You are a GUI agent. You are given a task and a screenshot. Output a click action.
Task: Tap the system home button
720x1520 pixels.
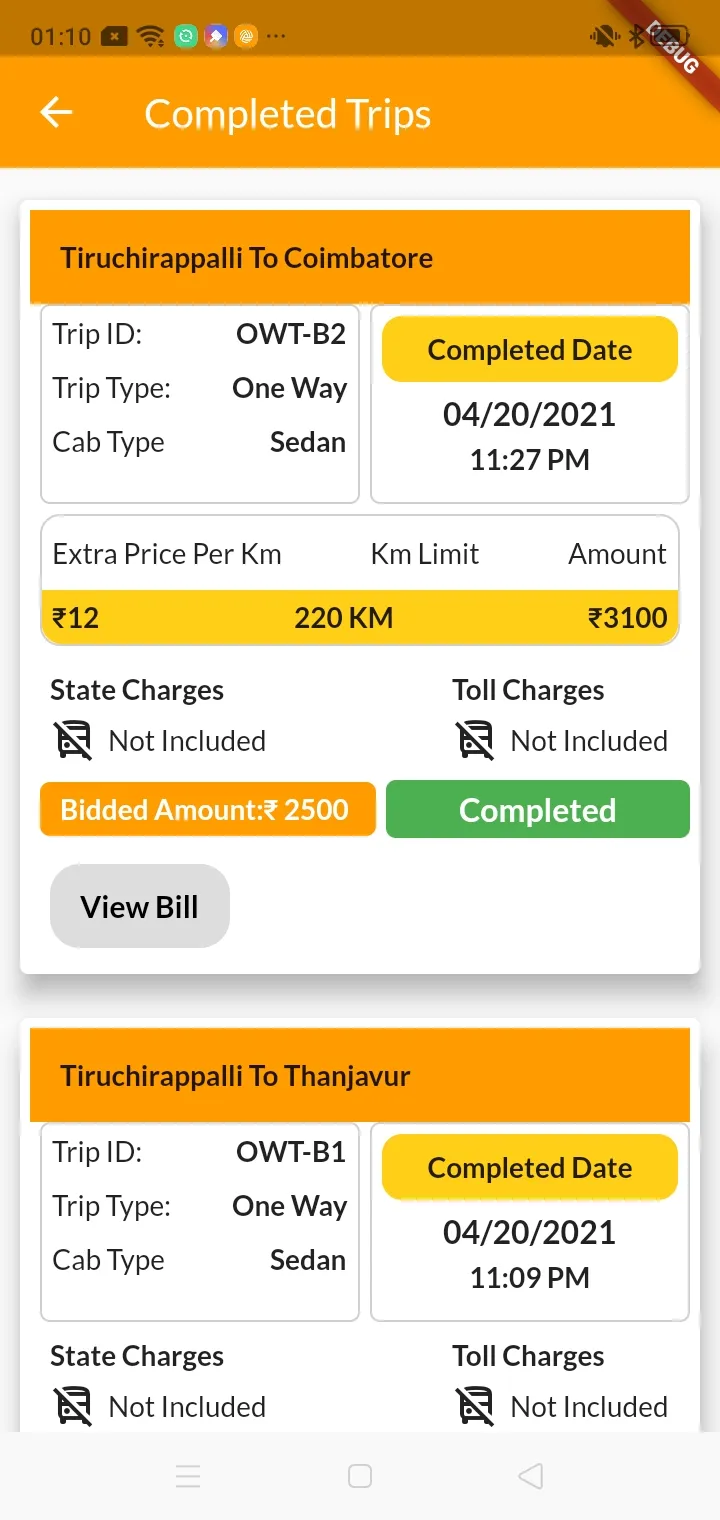point(360,1476)
